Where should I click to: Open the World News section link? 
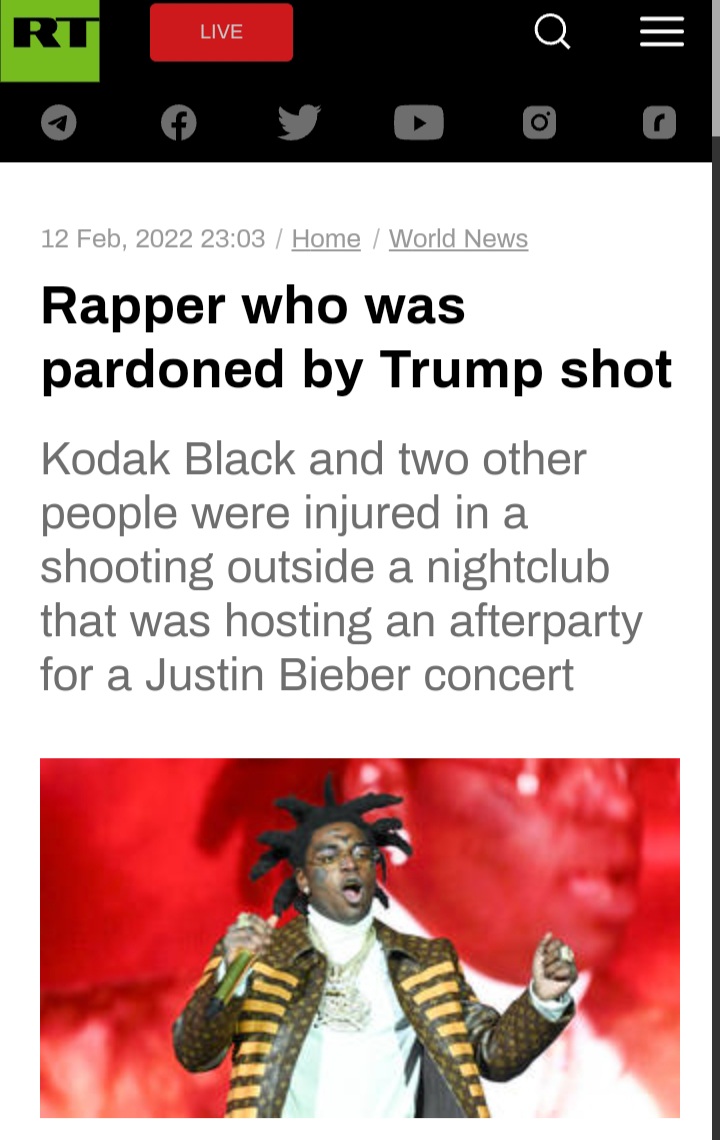458,239
